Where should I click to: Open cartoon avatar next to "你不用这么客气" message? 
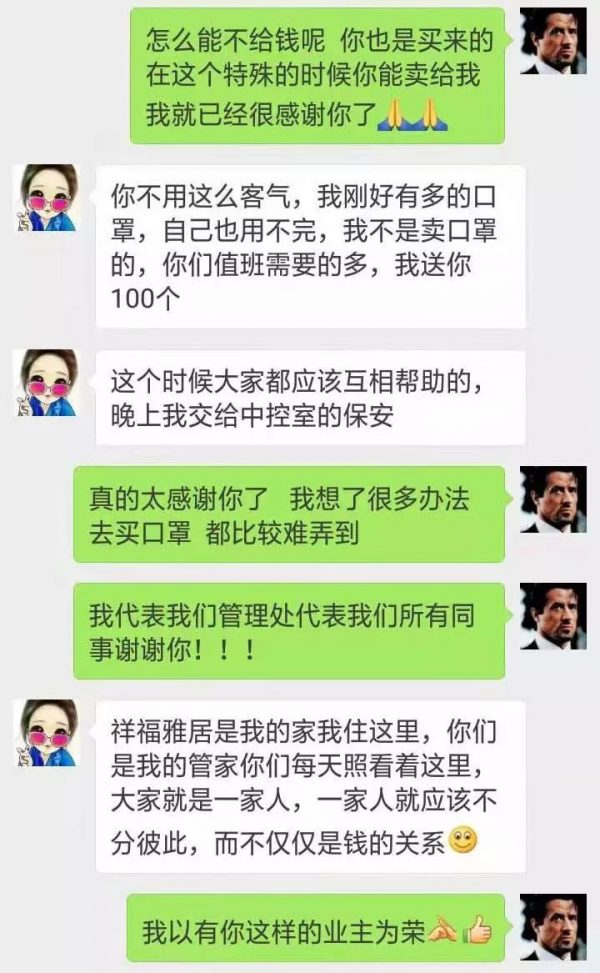click(x=47, y=198)
